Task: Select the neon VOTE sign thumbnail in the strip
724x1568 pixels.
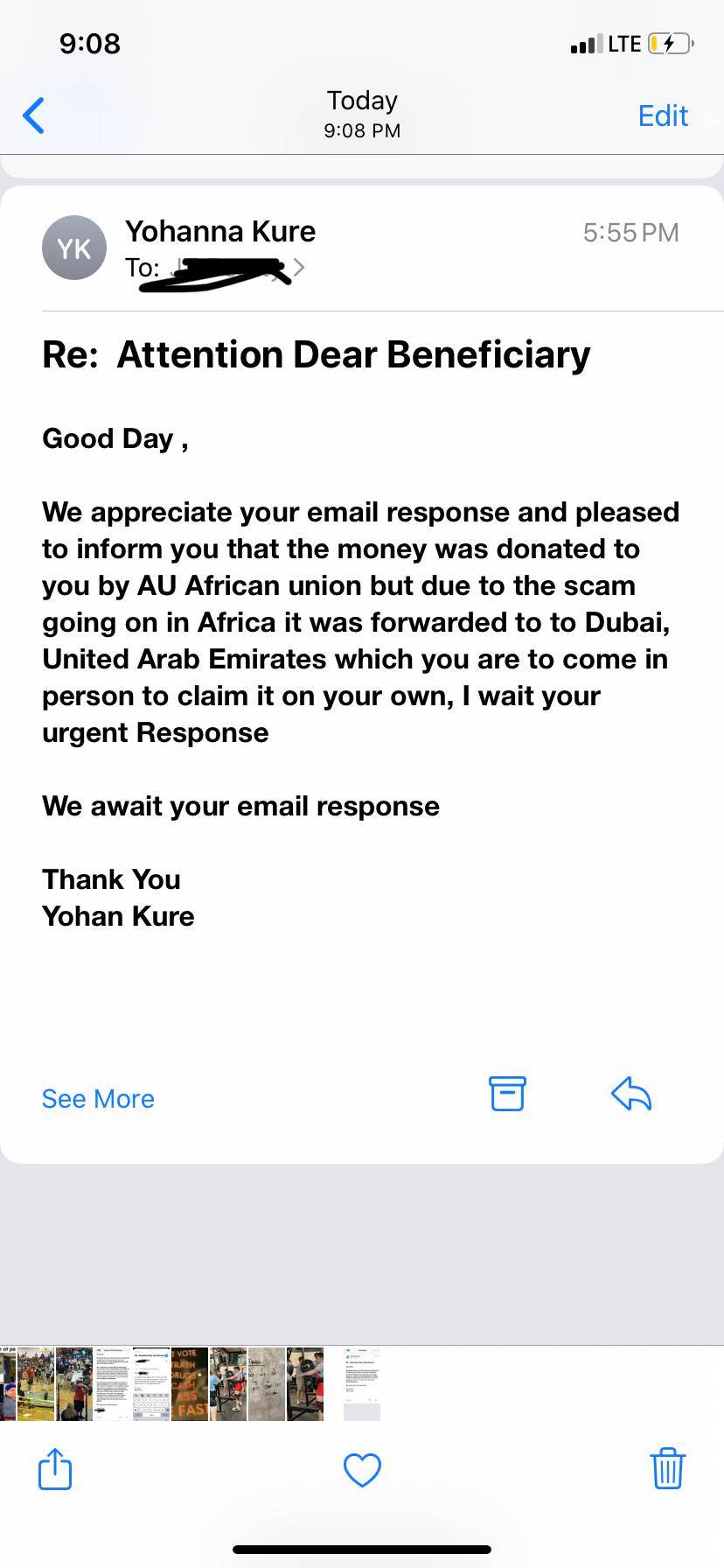Action: click(190, 1383)
